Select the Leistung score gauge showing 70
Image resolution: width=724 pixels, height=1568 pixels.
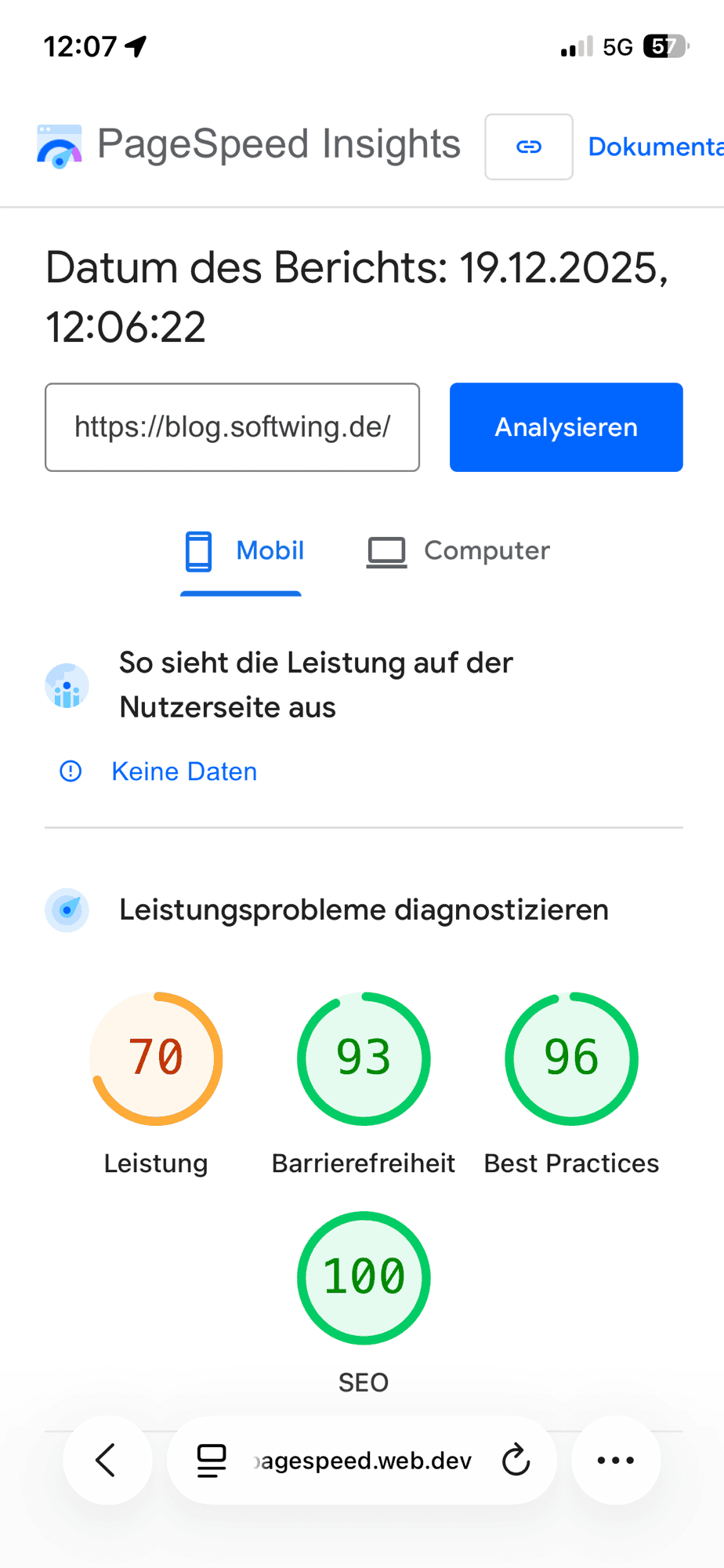point(156,1058)
